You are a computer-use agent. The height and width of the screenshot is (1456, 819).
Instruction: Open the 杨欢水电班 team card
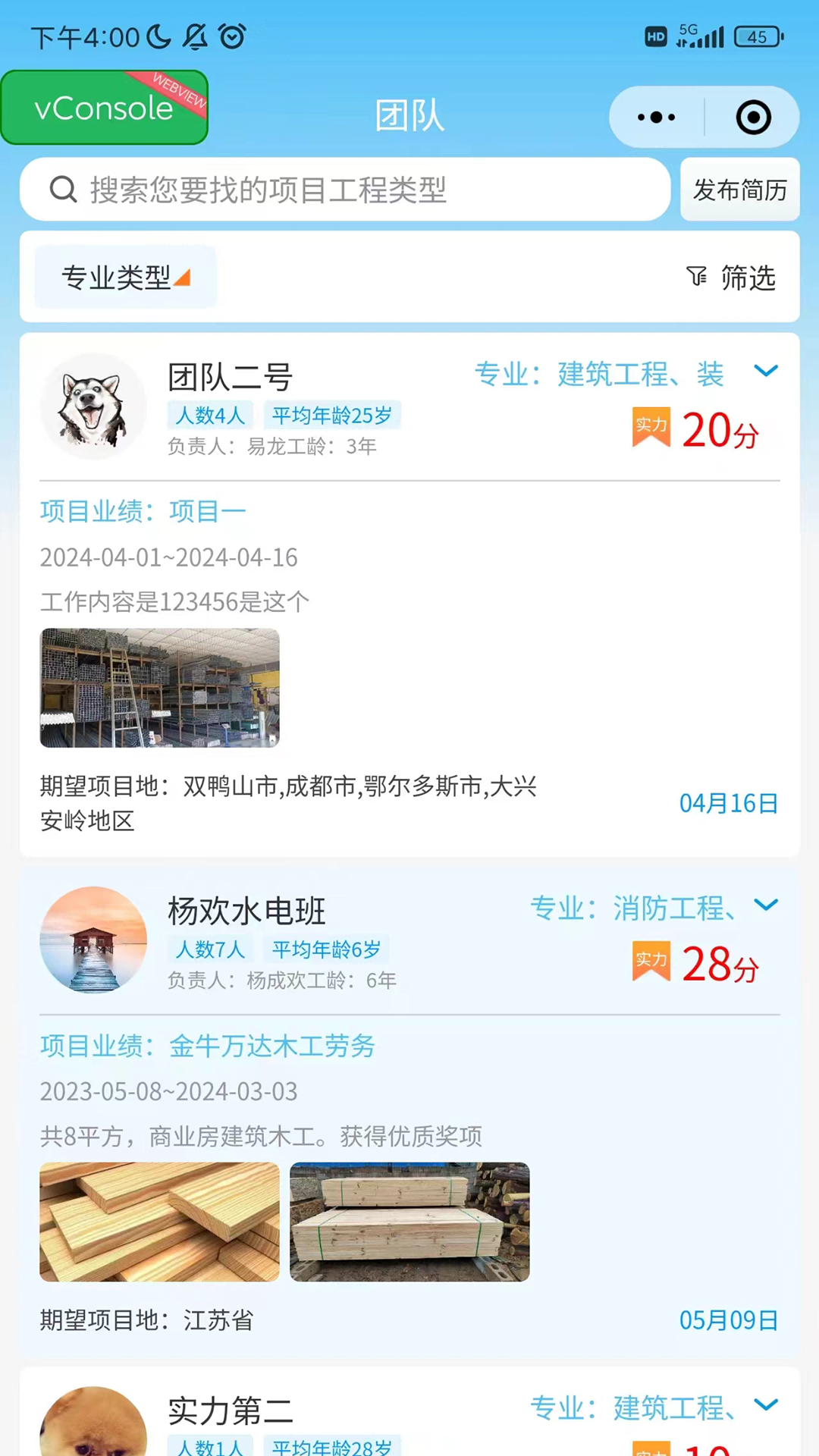coord(246,911)
